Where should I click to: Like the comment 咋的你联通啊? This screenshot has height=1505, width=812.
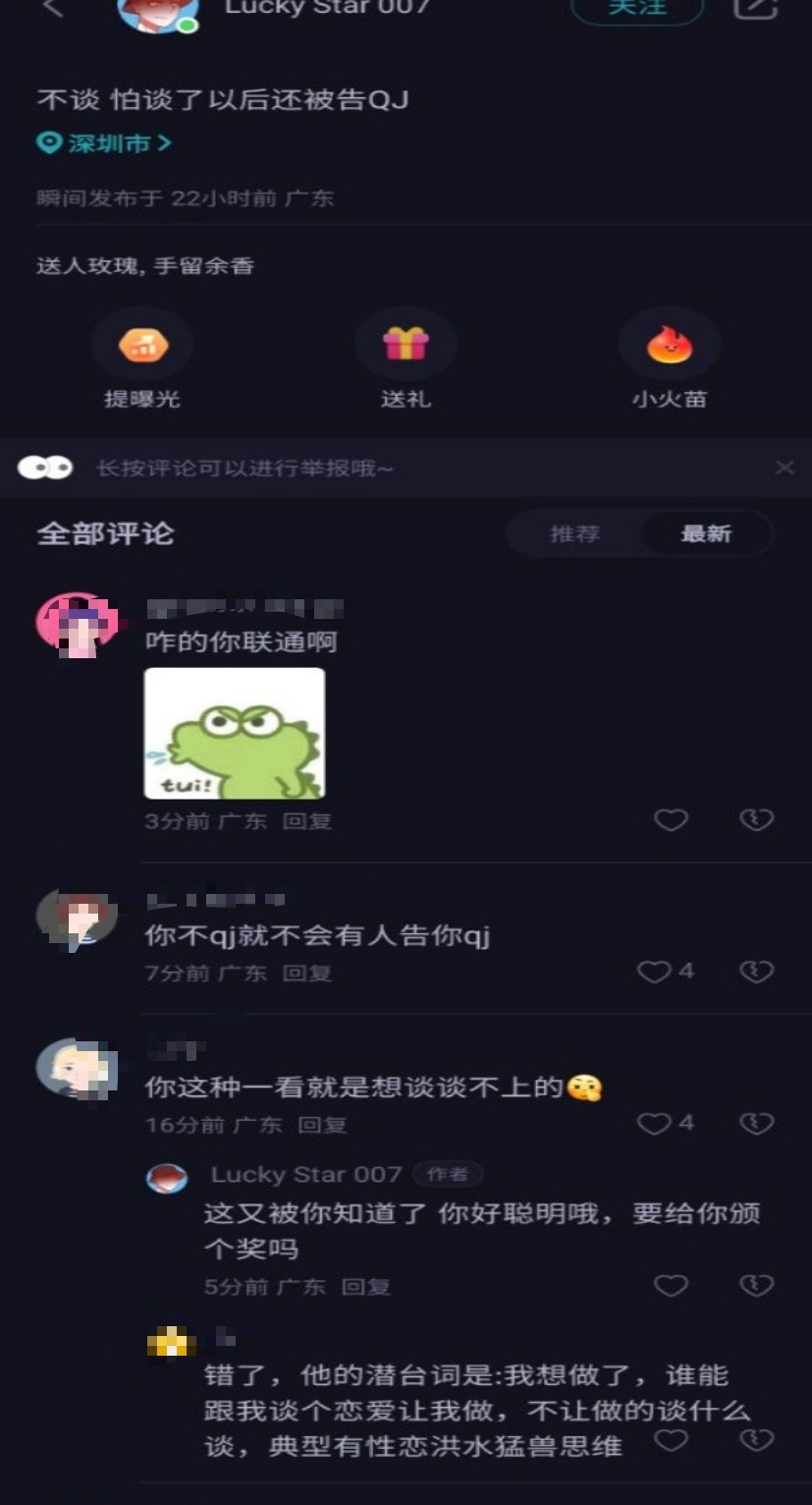(672, 819)
